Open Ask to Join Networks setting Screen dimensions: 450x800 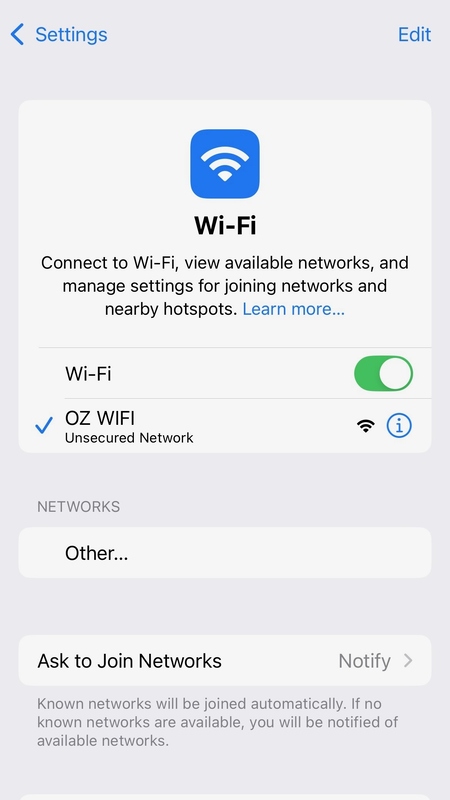pyautogui.click(x=225, y=660)
